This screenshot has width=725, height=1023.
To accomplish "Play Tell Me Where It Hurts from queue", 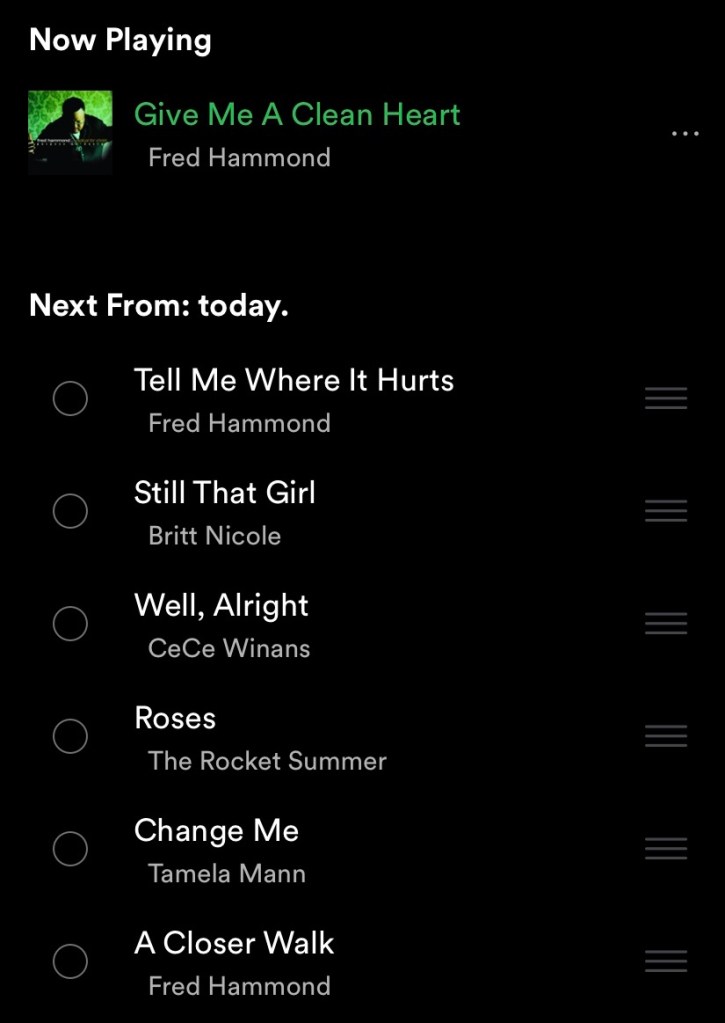I will [x=294, y=381].
